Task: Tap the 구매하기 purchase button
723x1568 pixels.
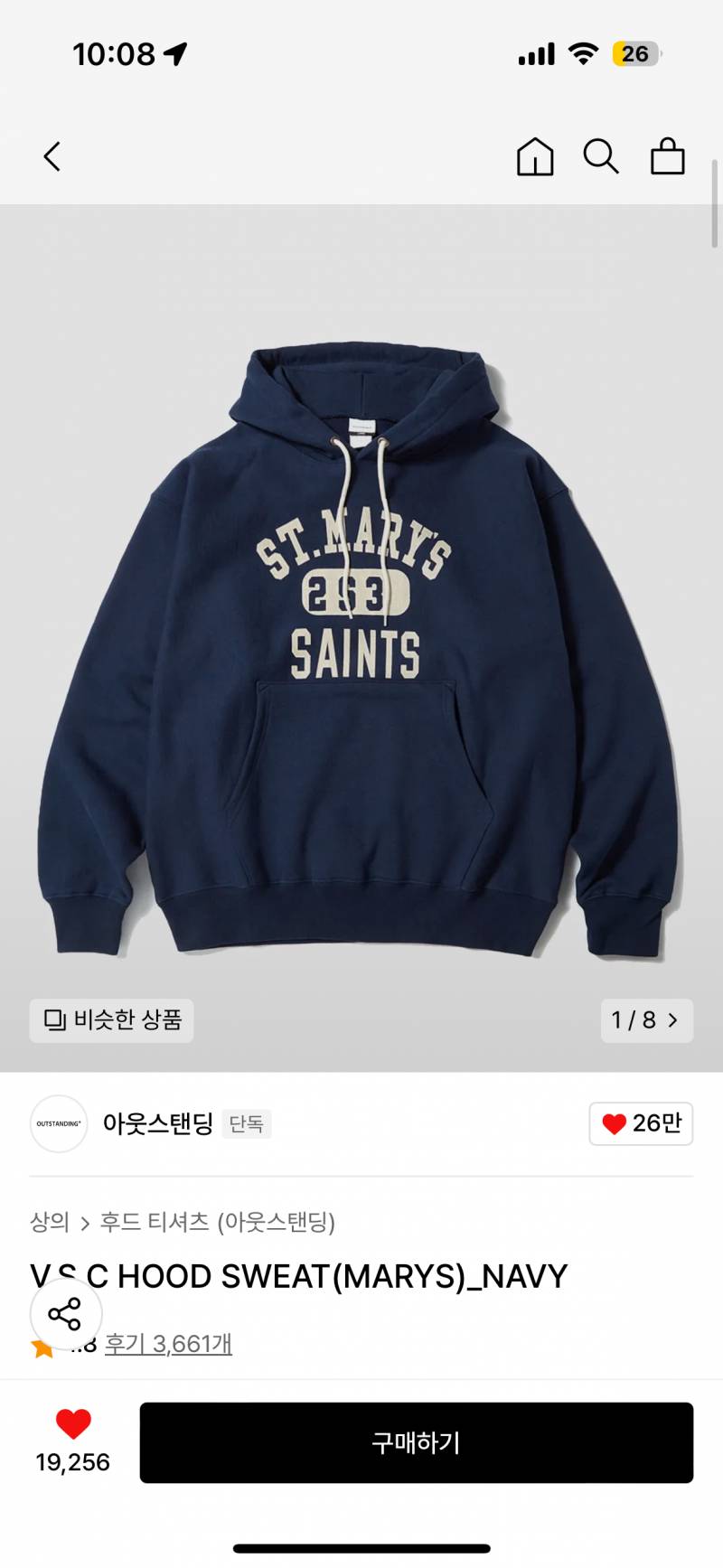Action: pyautogui.click(x=417, y=1442)
